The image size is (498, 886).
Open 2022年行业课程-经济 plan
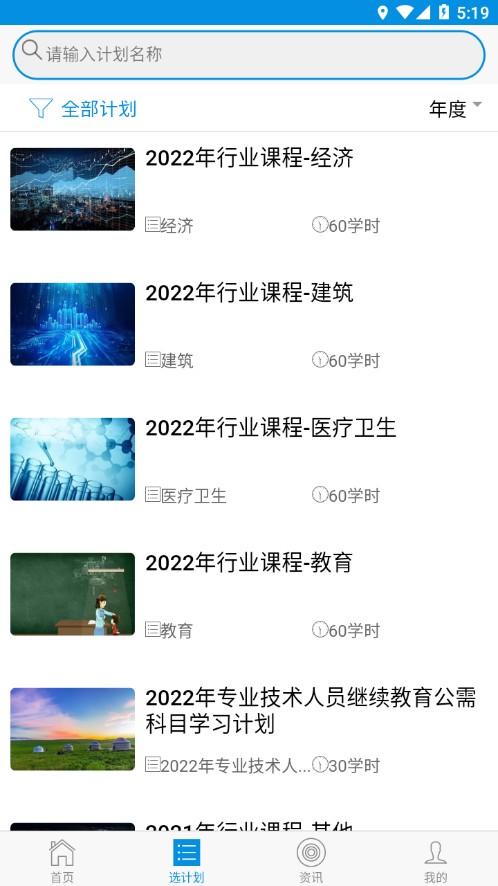point(249,189)
